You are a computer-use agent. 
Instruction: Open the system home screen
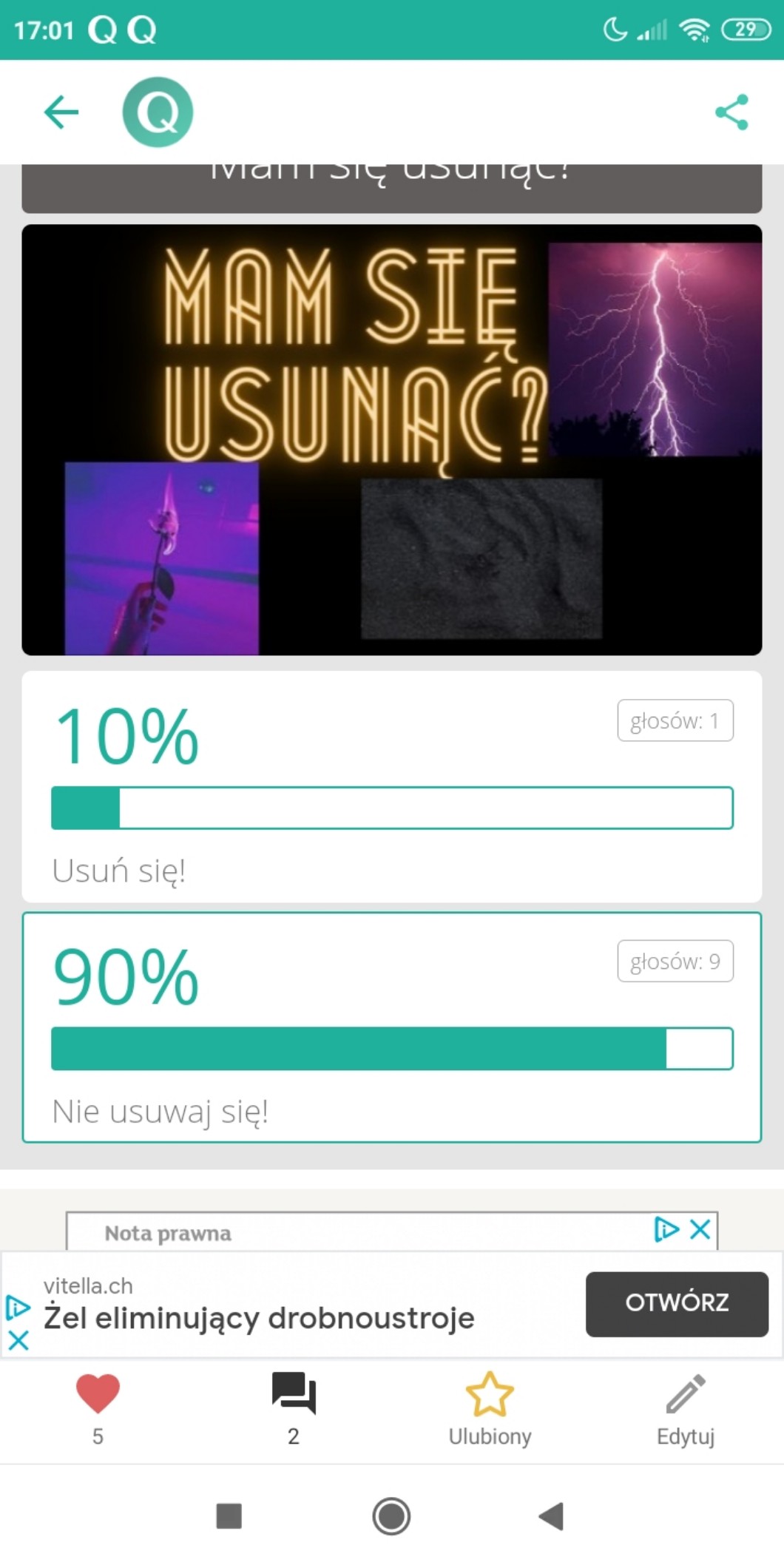click(391, 1516)
